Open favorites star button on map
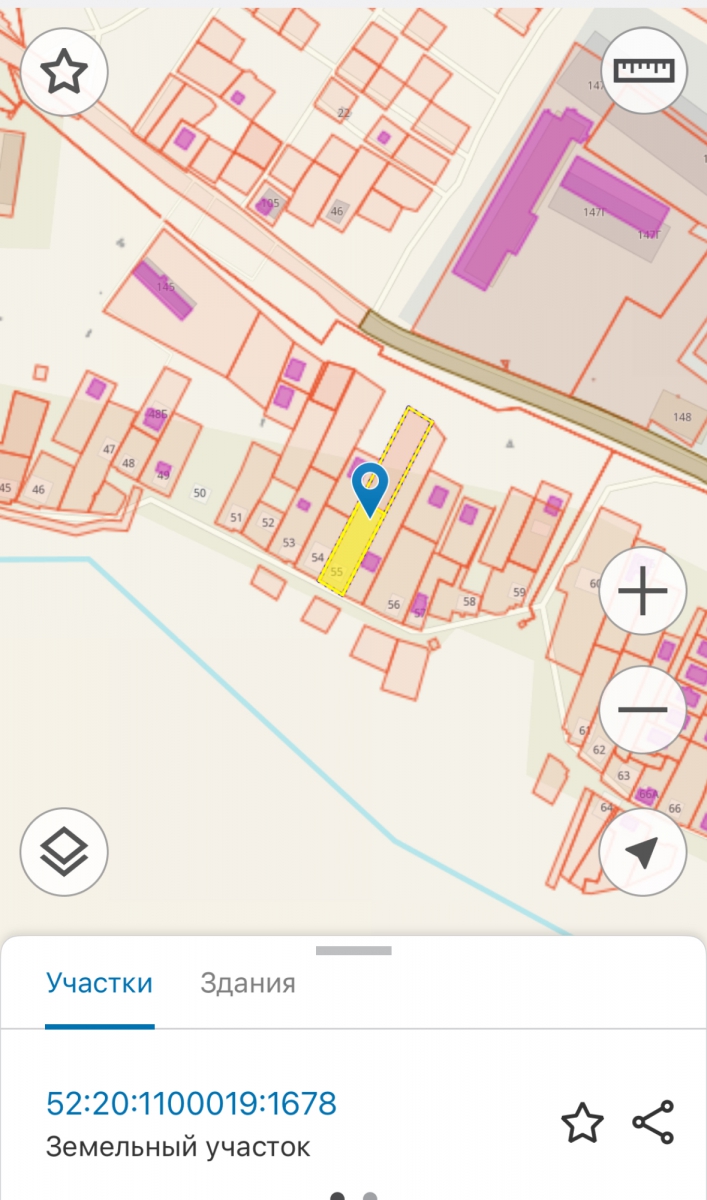 pos(64,72)
